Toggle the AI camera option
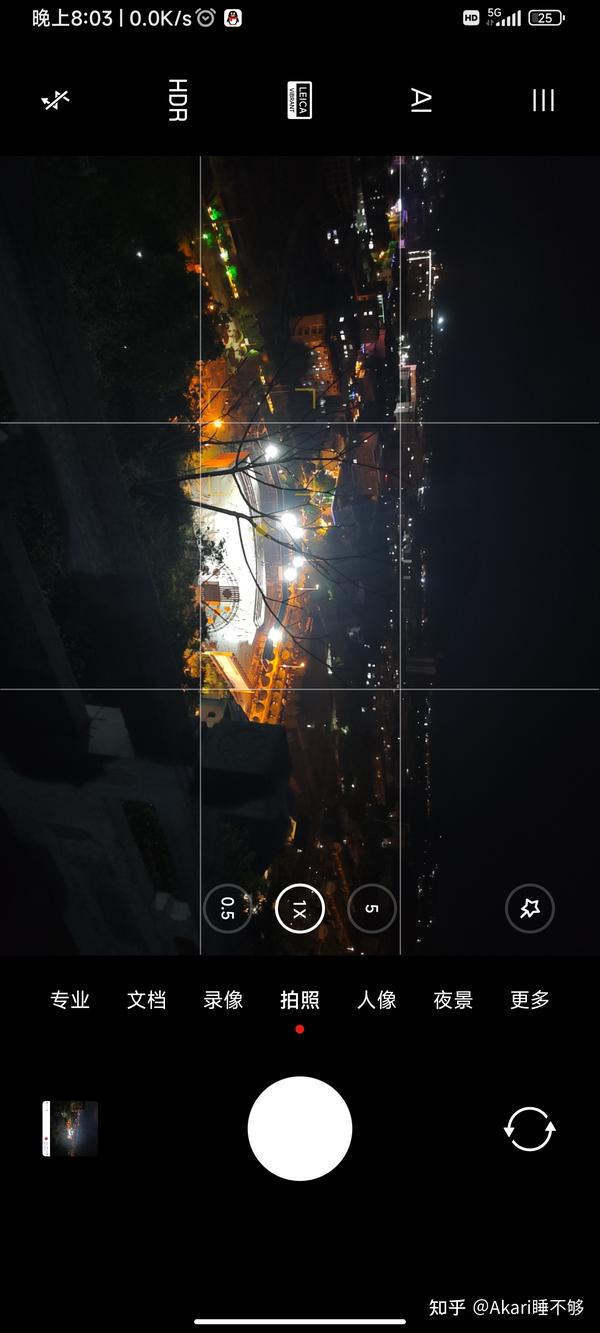600x1333 pixels. (x=421, y=100)
